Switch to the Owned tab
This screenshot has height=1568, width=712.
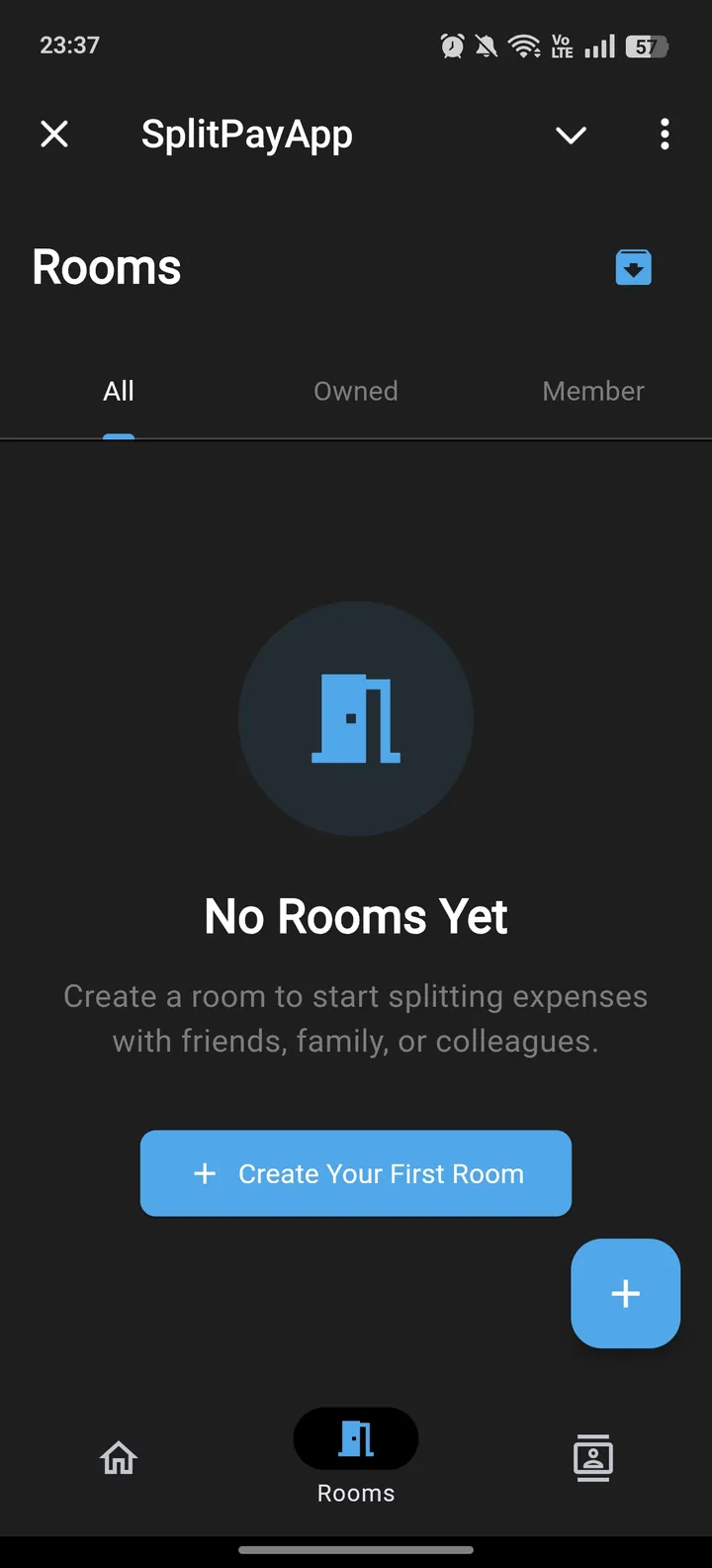tap(356, 391)
